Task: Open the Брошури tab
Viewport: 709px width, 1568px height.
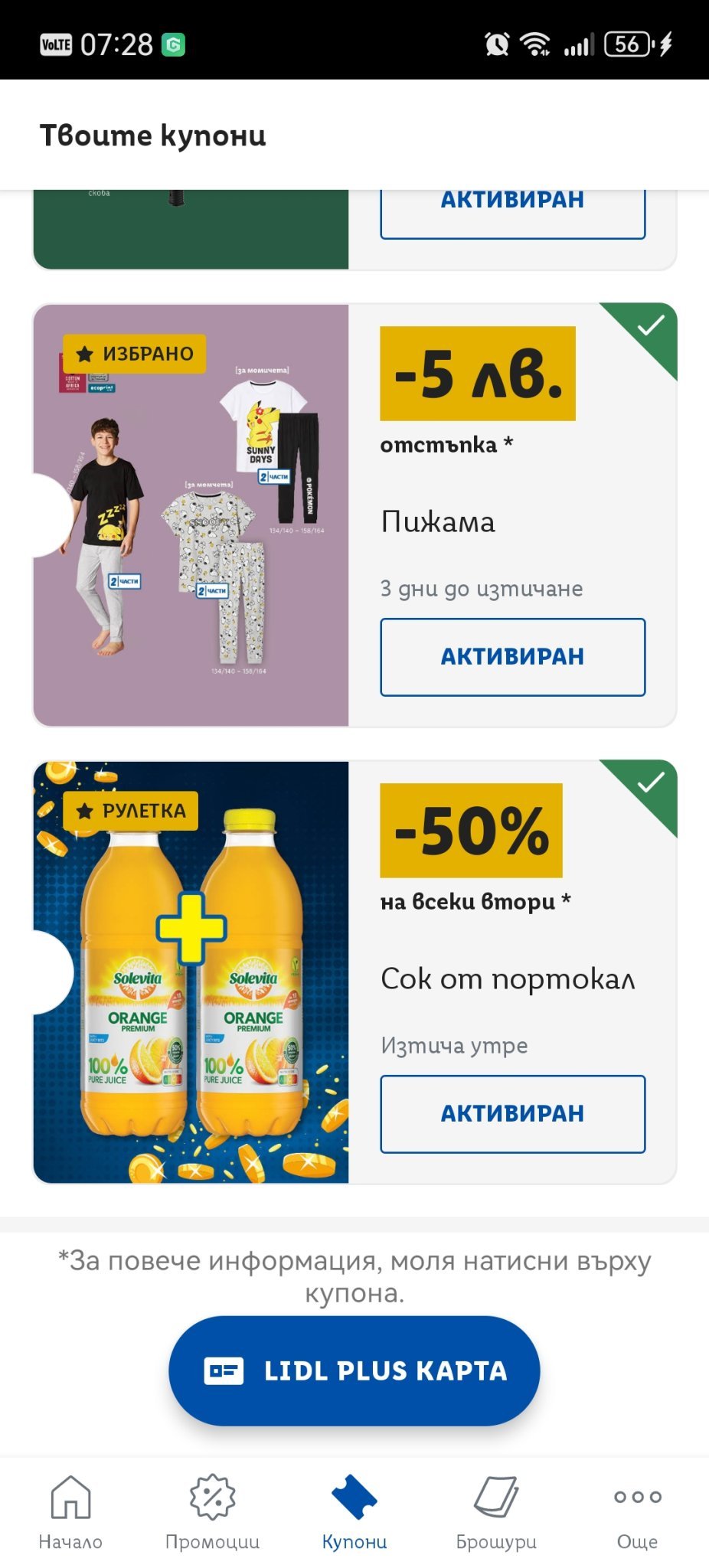Action: tap(496, 1513)
